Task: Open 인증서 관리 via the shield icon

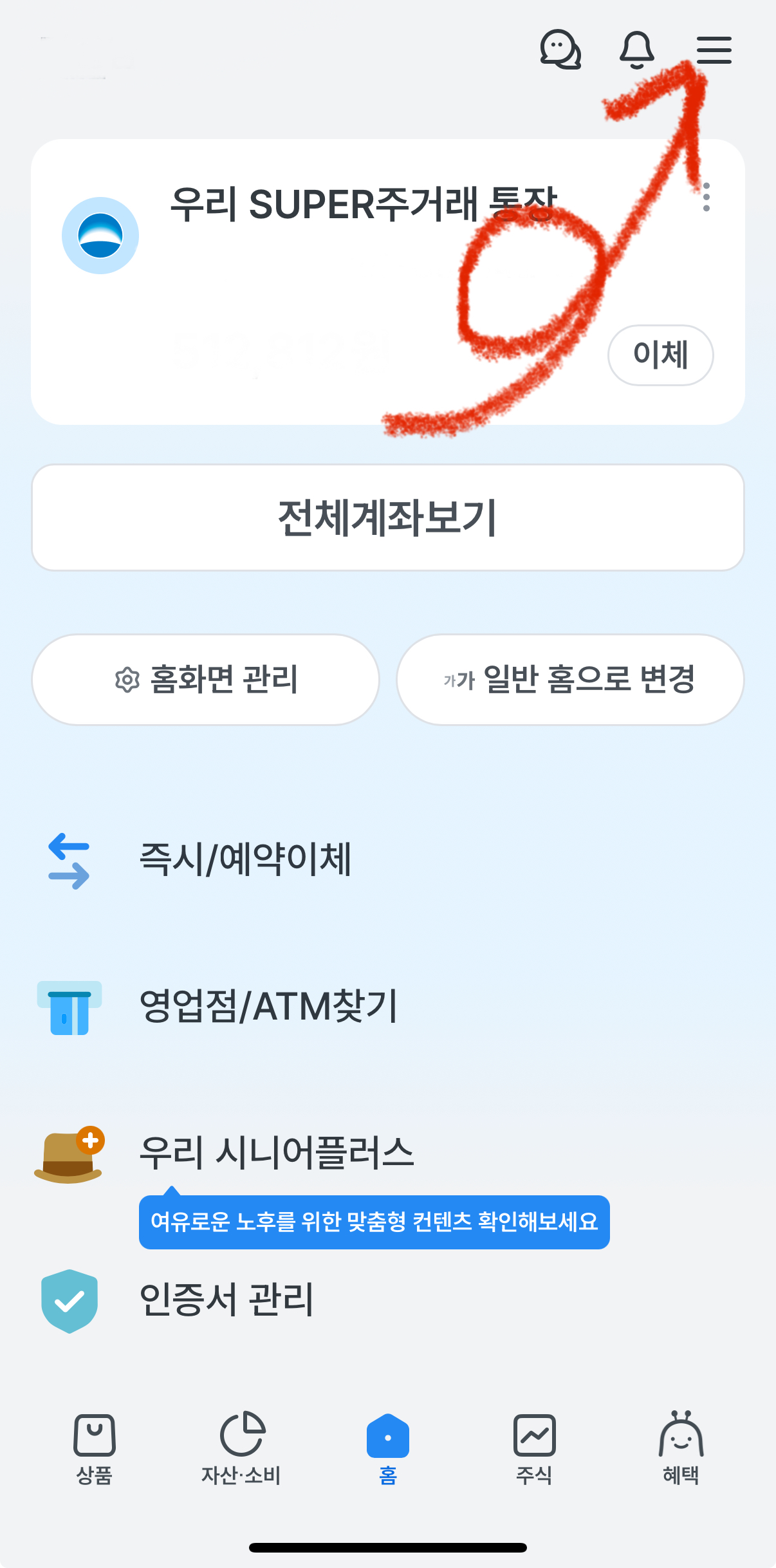Action: [x=68, y=1297]
